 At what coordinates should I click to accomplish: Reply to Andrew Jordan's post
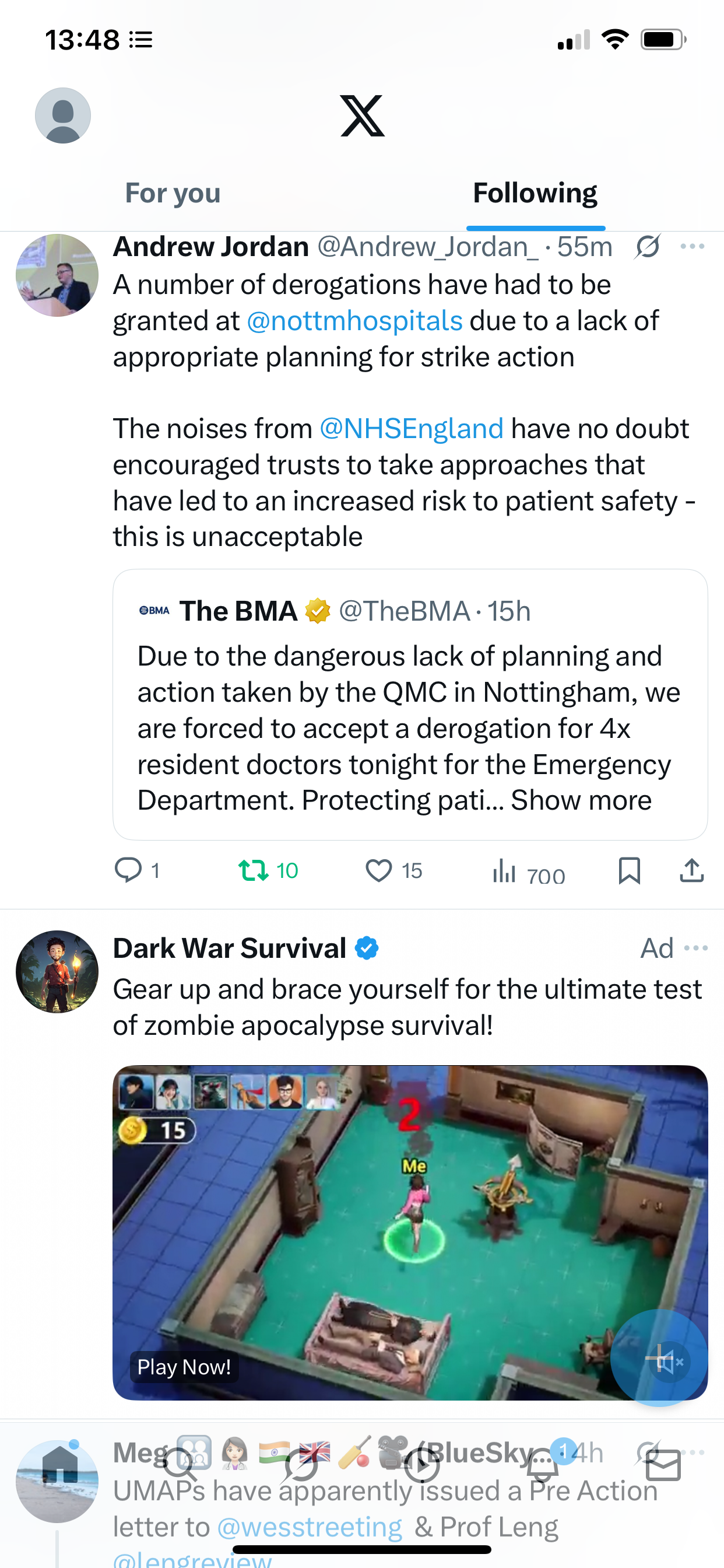(x=128, y=870)
